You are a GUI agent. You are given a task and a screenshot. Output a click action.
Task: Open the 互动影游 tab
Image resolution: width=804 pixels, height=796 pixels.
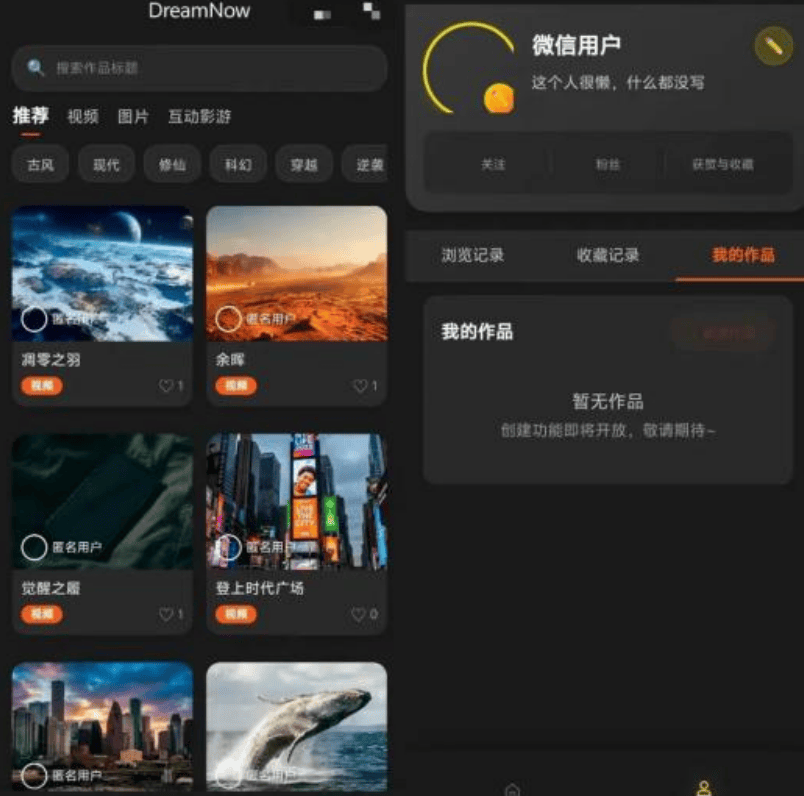coord(199,116)
